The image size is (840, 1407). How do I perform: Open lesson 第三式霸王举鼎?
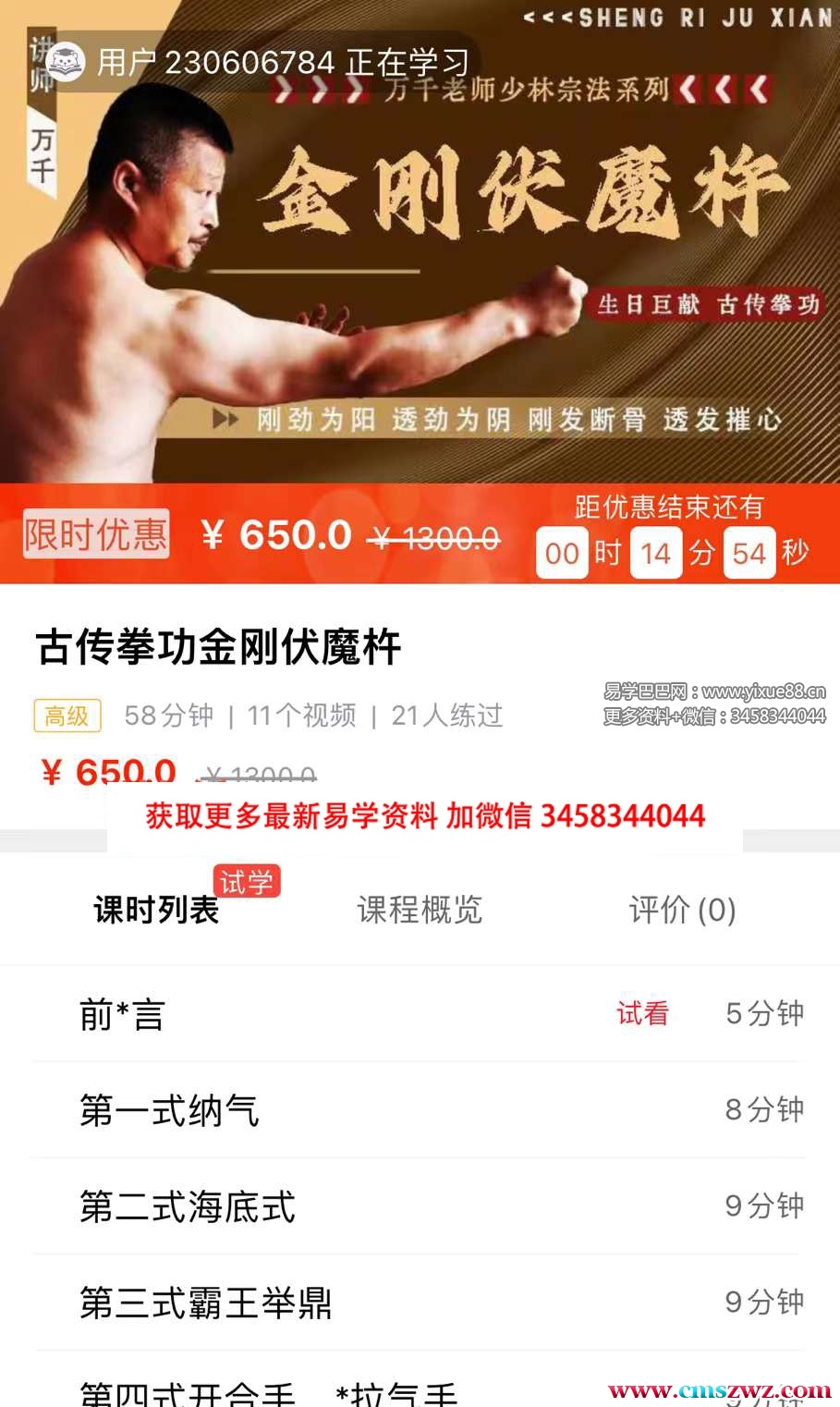coord(205,1303)
